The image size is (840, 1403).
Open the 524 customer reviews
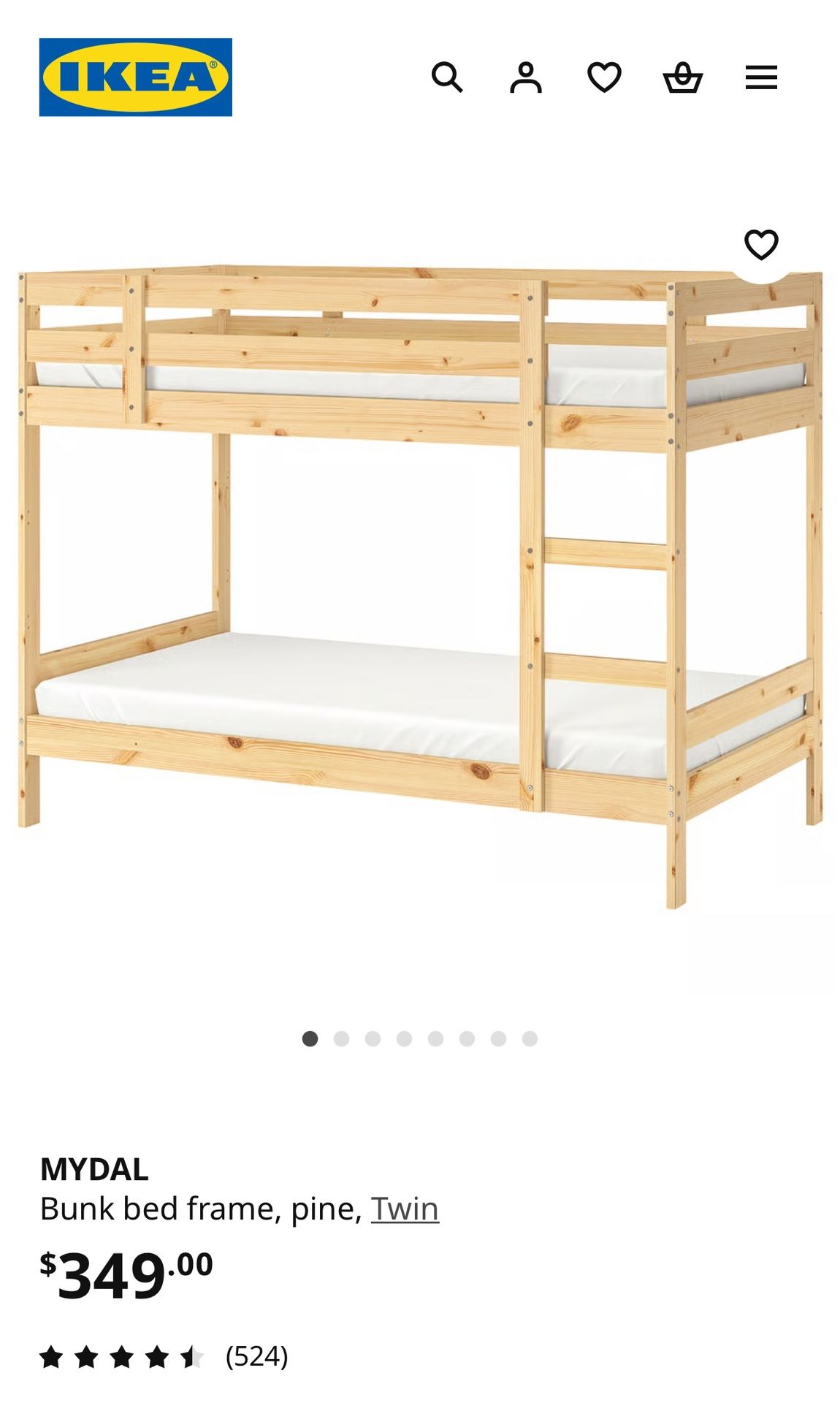click(256, 1356)
